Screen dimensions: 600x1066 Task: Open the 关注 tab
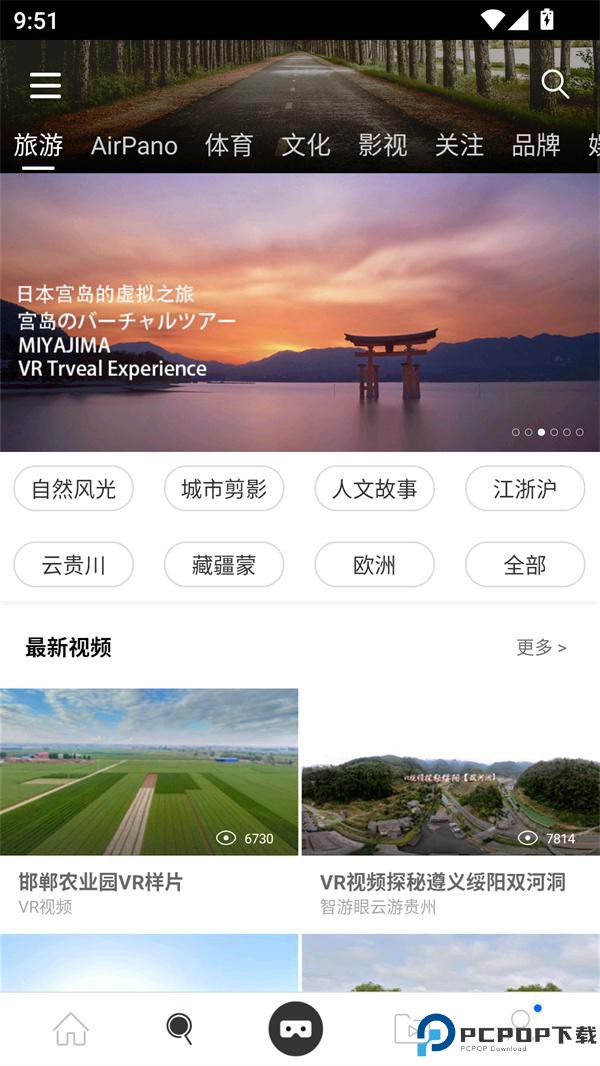click(x=459, y=146)
